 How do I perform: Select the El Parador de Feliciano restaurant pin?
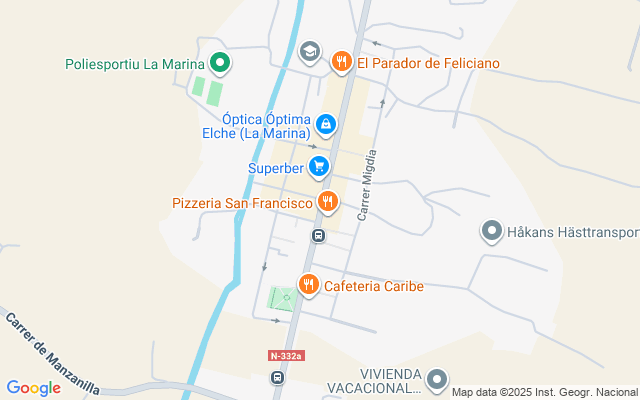342,63
